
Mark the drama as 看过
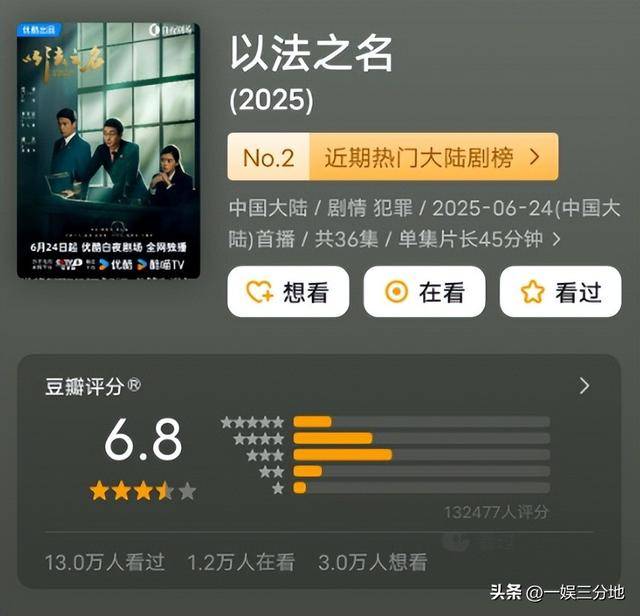click(x=561, y=291)
